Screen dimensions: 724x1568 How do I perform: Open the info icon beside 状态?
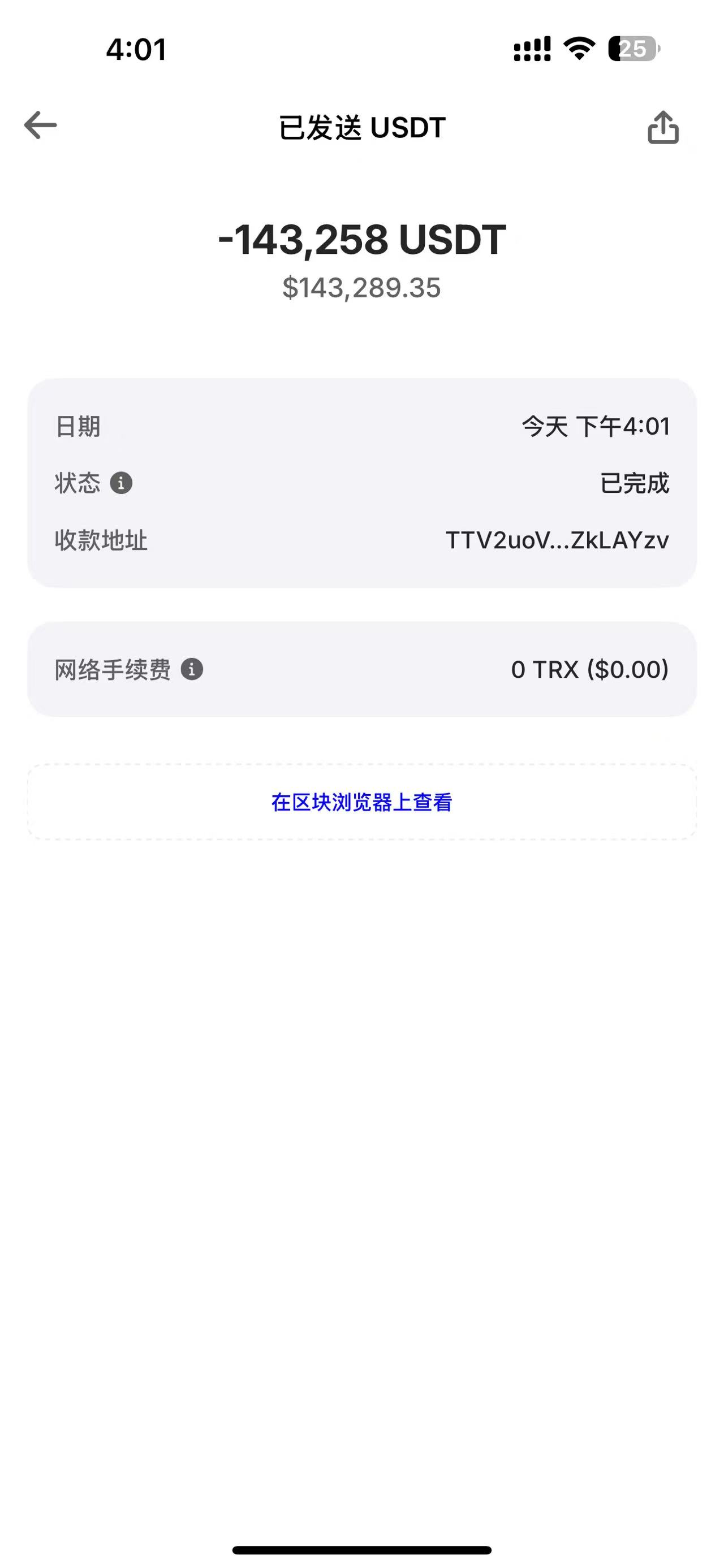[121, 483]
